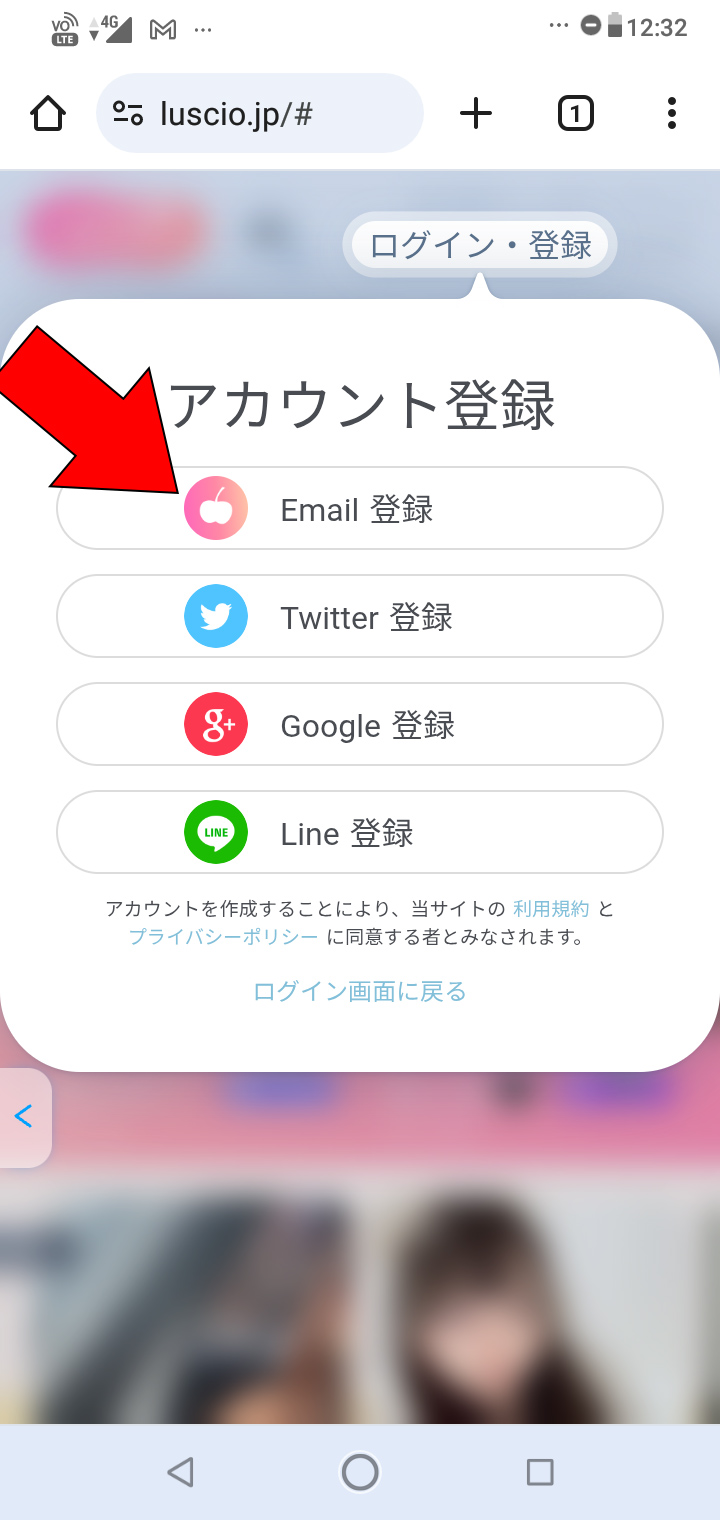Read the プライバシーポリシー privacy policy
This screenshot has width=720, height=1520.
click(223, 937)
